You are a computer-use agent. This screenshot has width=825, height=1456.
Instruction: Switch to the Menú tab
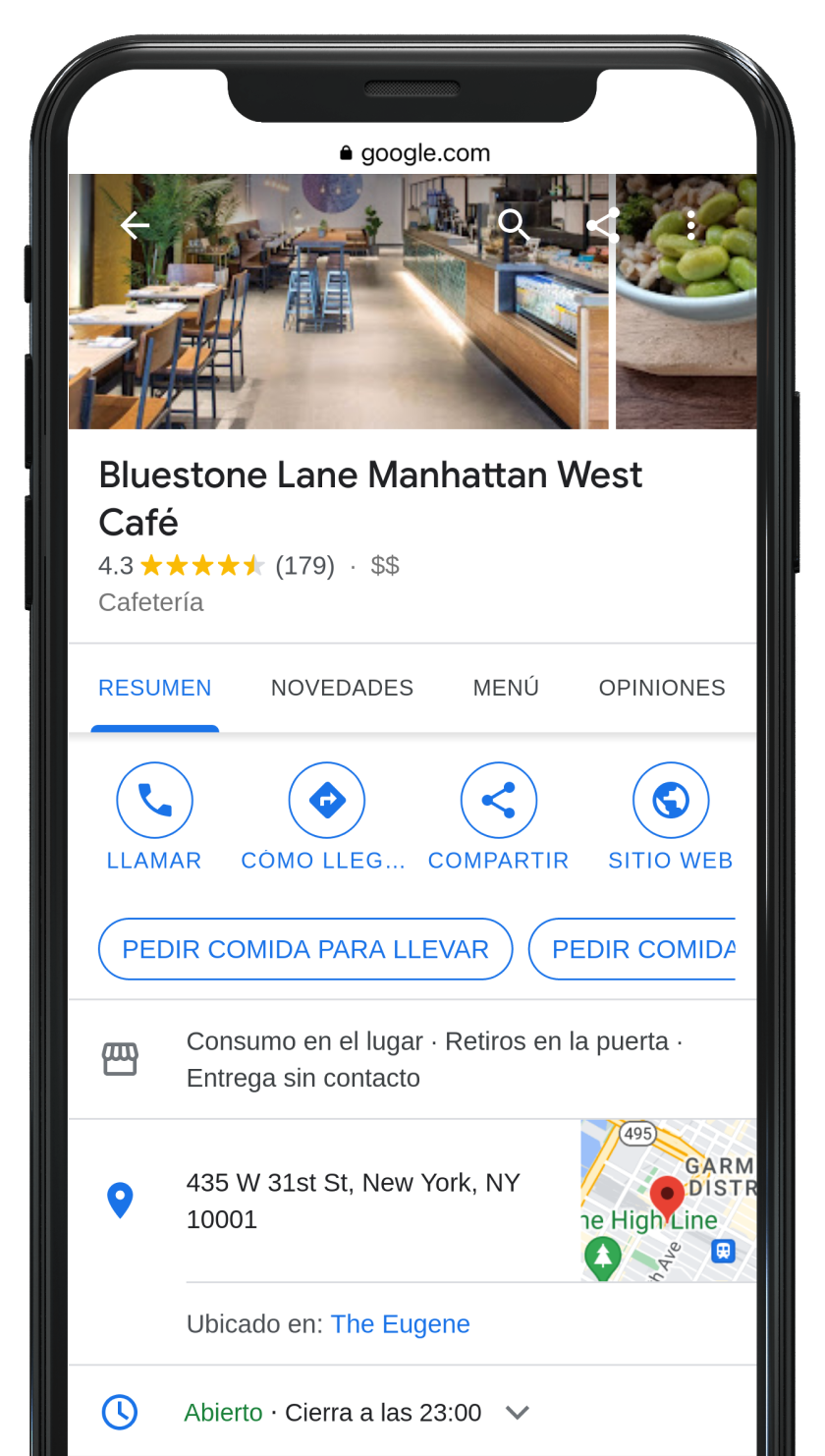pyautogui.click(x=506, y=688)
